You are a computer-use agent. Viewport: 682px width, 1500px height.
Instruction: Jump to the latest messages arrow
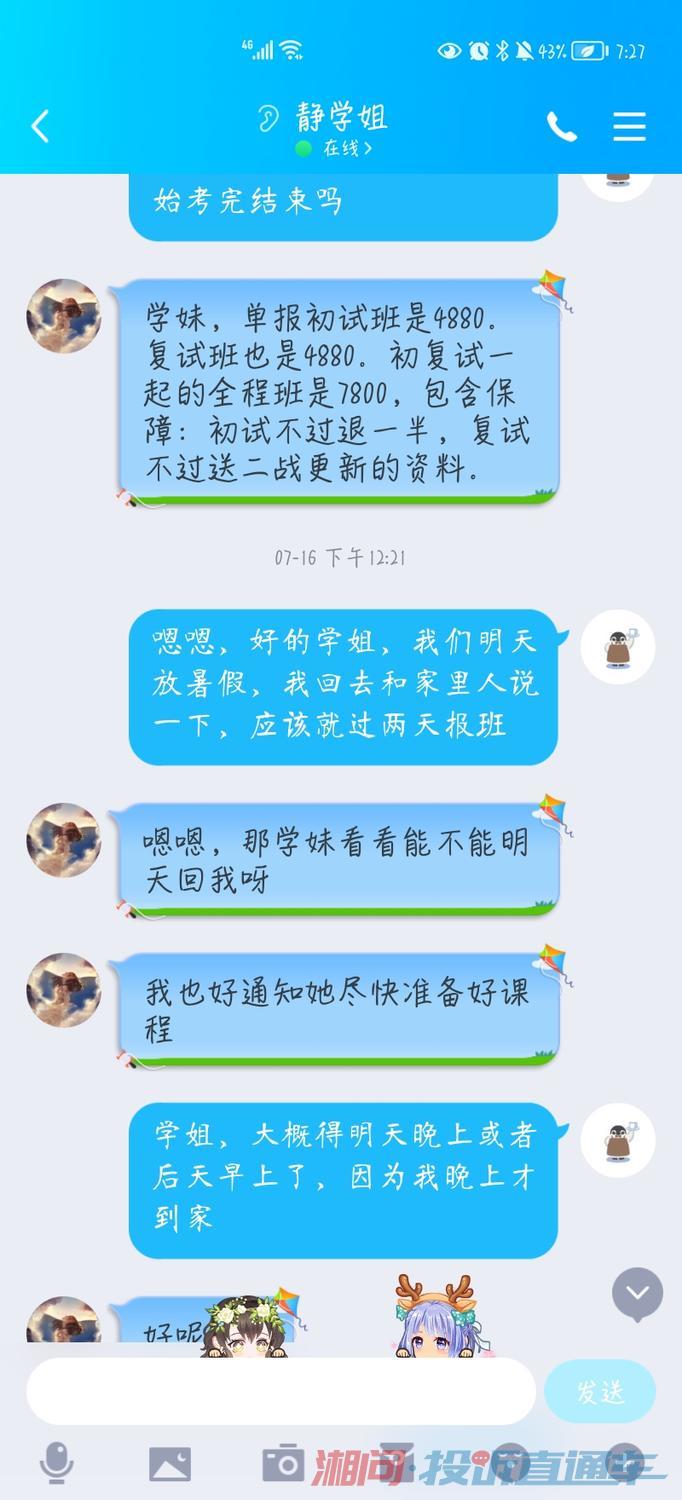pyautogui.click(x=637, y=1294)
